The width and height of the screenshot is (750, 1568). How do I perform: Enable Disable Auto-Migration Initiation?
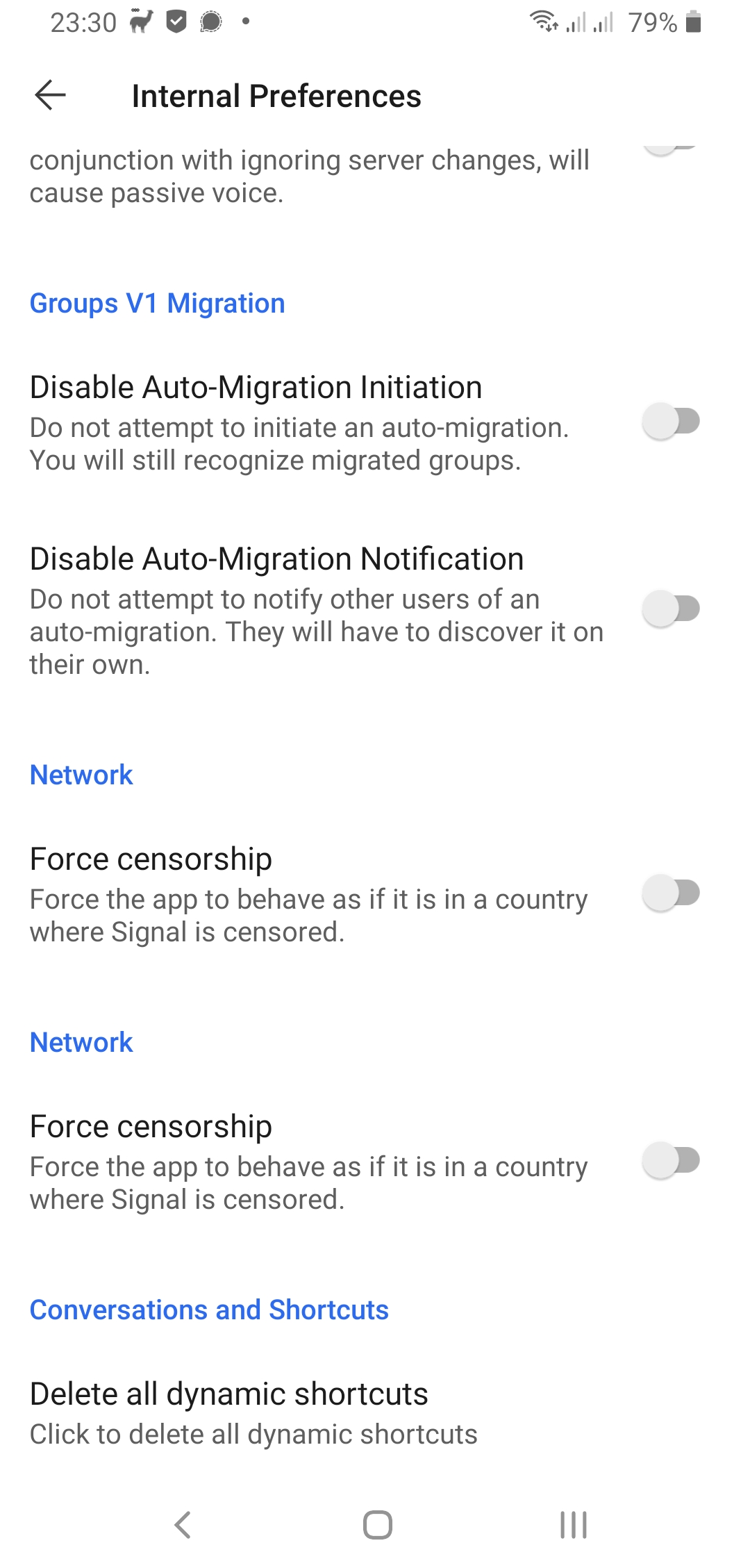(671, 420)
